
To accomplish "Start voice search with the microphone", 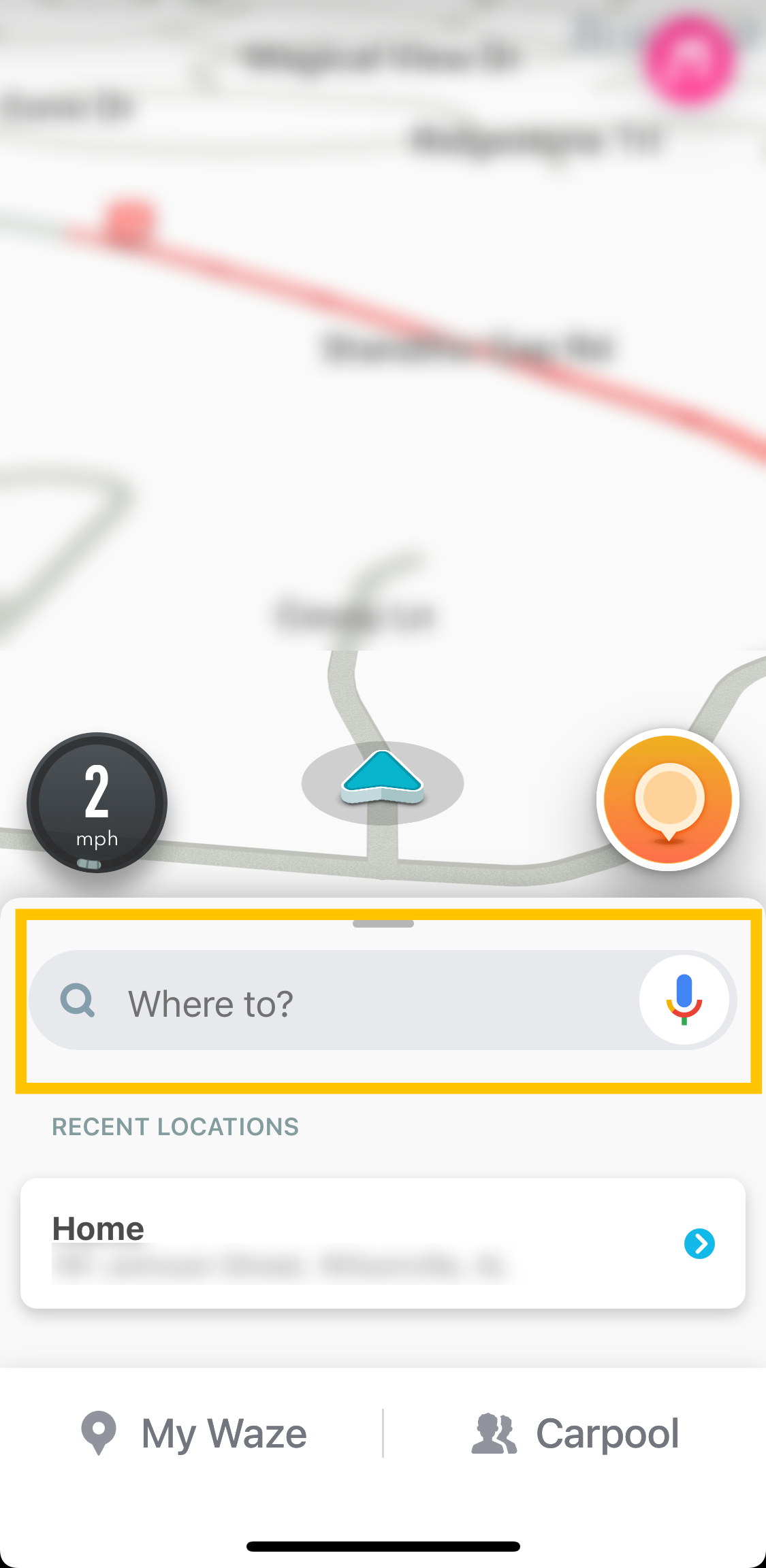I will [684, 1000].
